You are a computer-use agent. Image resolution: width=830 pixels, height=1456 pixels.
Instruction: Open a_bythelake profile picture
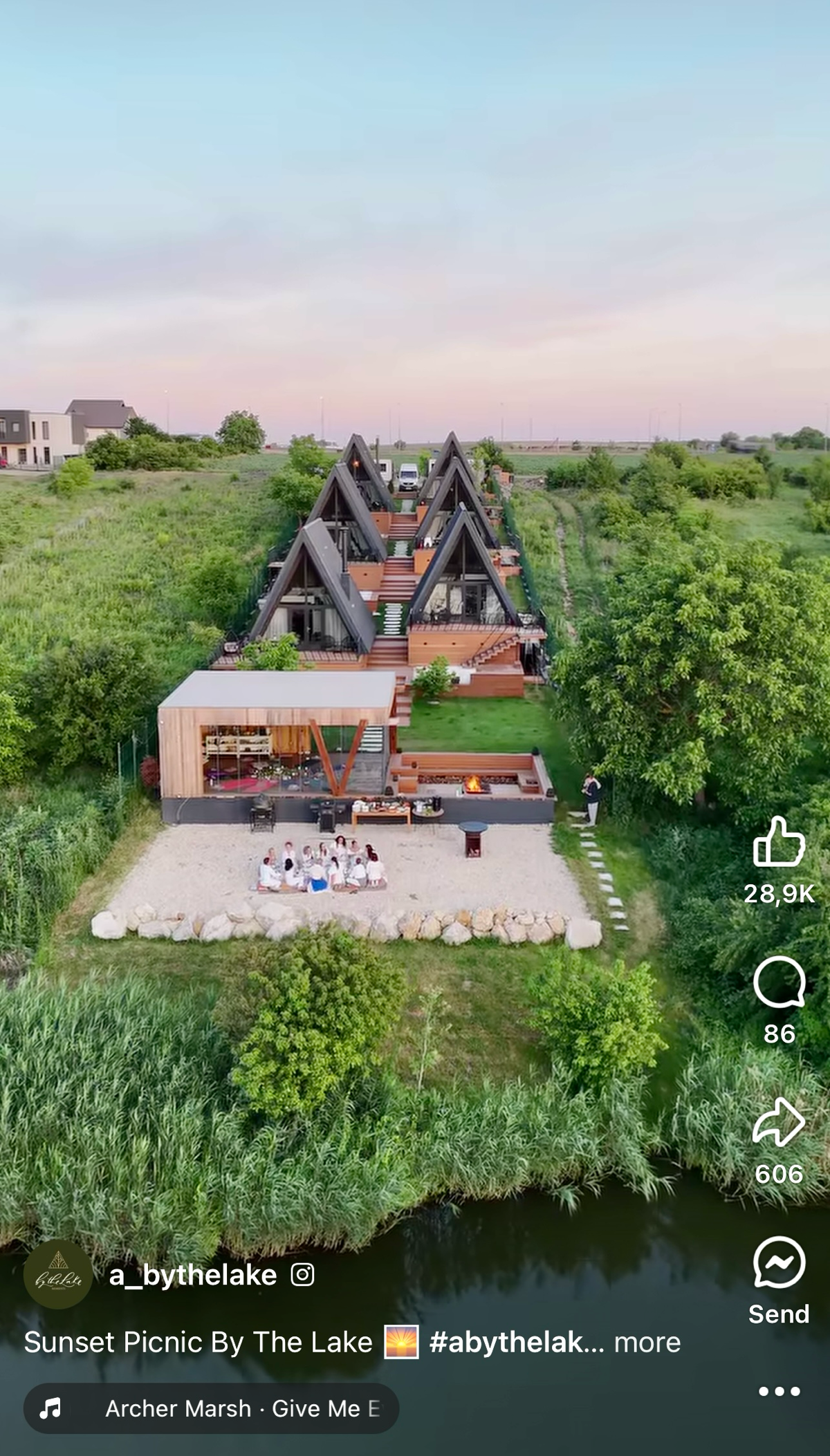[58, 1274]
